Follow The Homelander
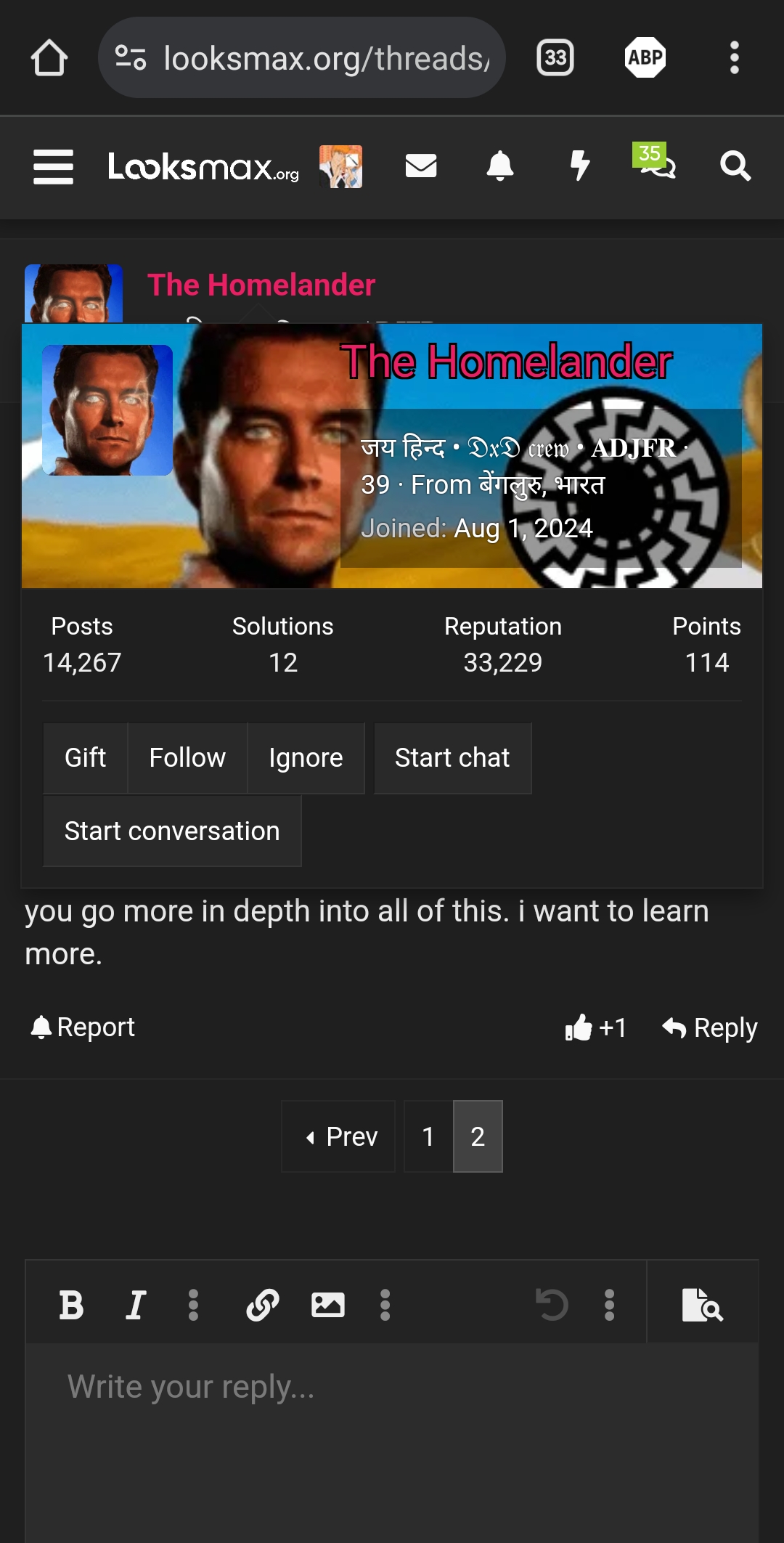This screenshot has height=1543, width=784. click(187, 757)
